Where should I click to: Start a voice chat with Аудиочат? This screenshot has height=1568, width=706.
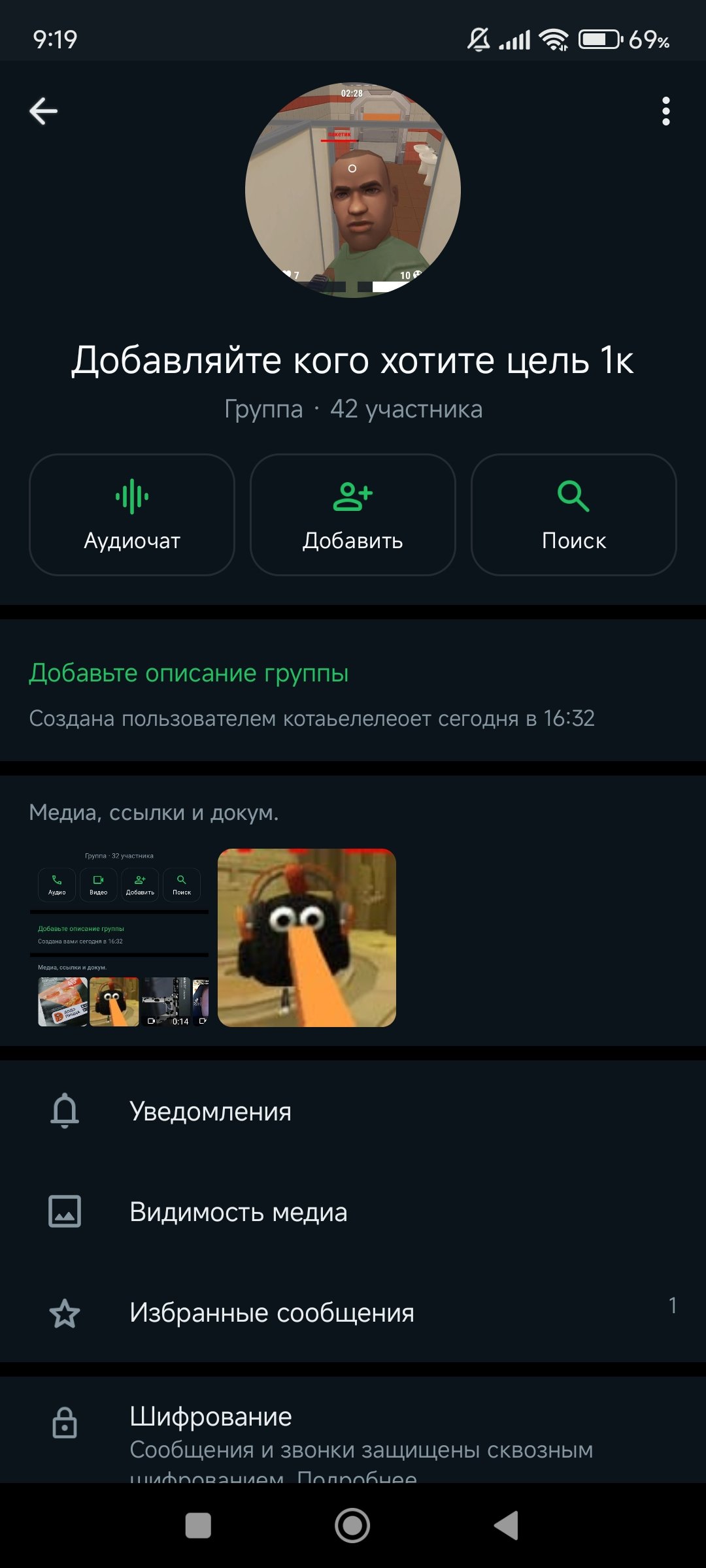(x=132, y=515)
